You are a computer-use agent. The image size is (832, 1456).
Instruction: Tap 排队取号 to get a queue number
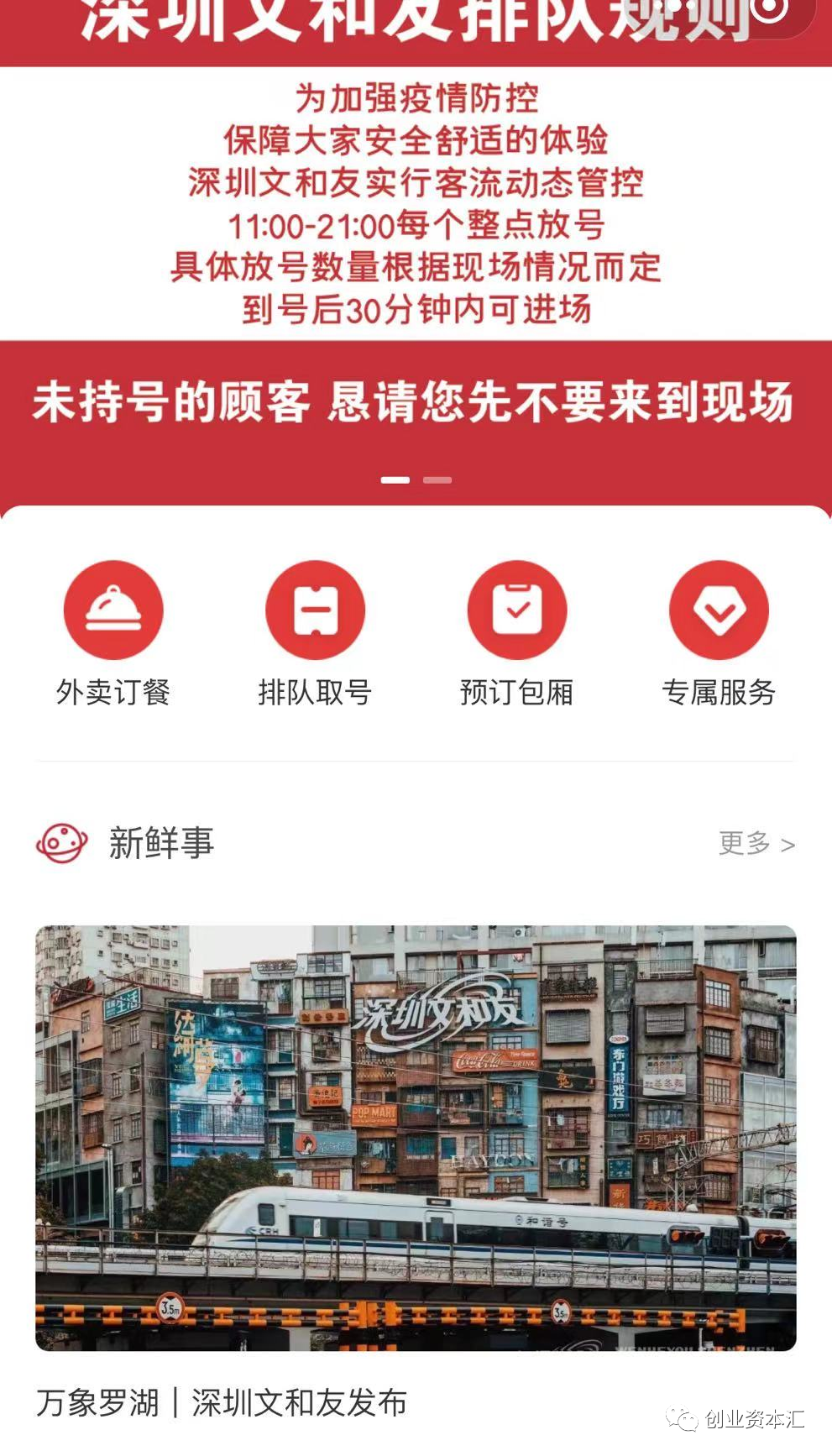pyautogui.click(x=315, y=610)
